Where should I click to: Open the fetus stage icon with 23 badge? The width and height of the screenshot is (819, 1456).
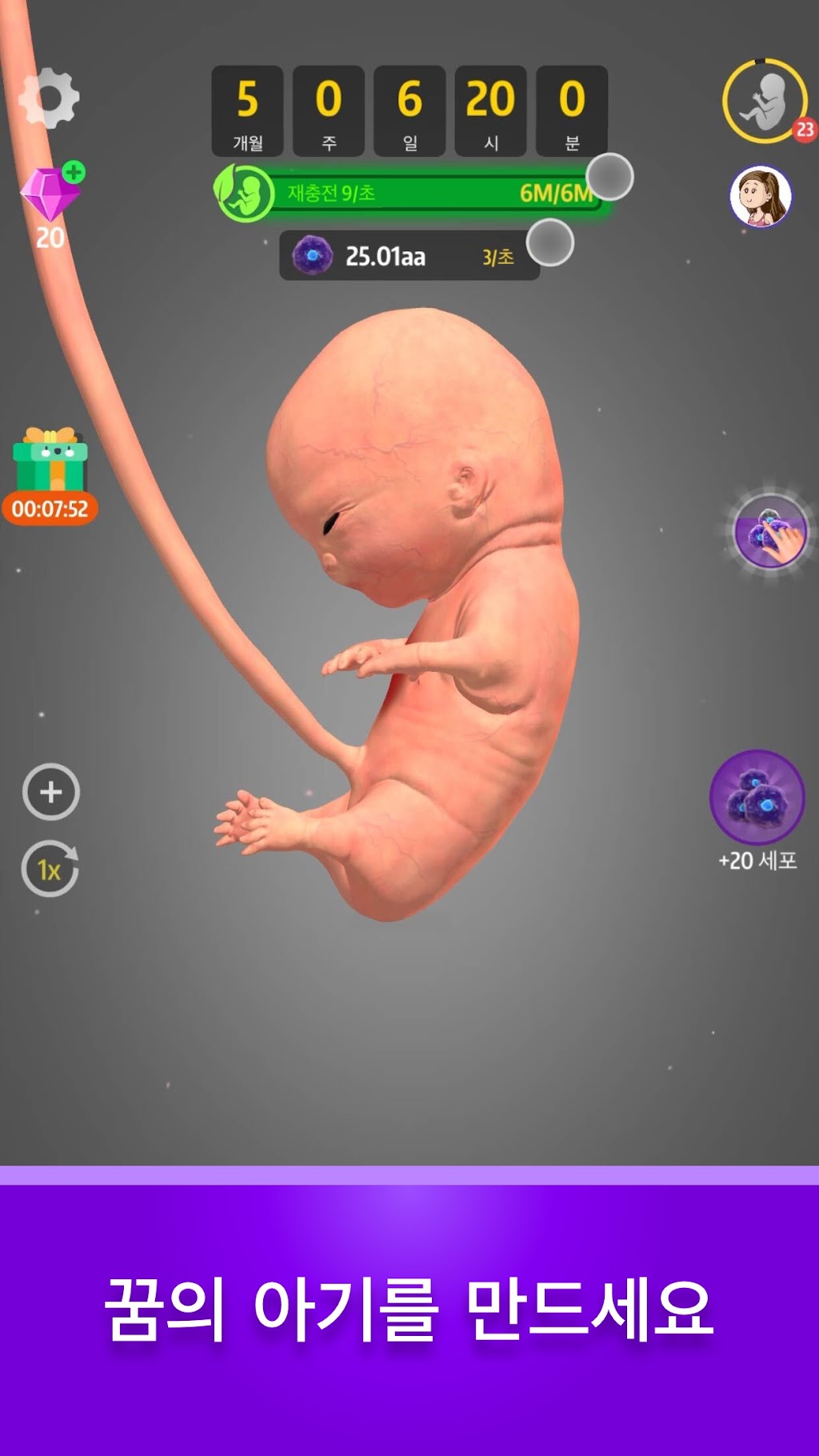click(766, 101)
